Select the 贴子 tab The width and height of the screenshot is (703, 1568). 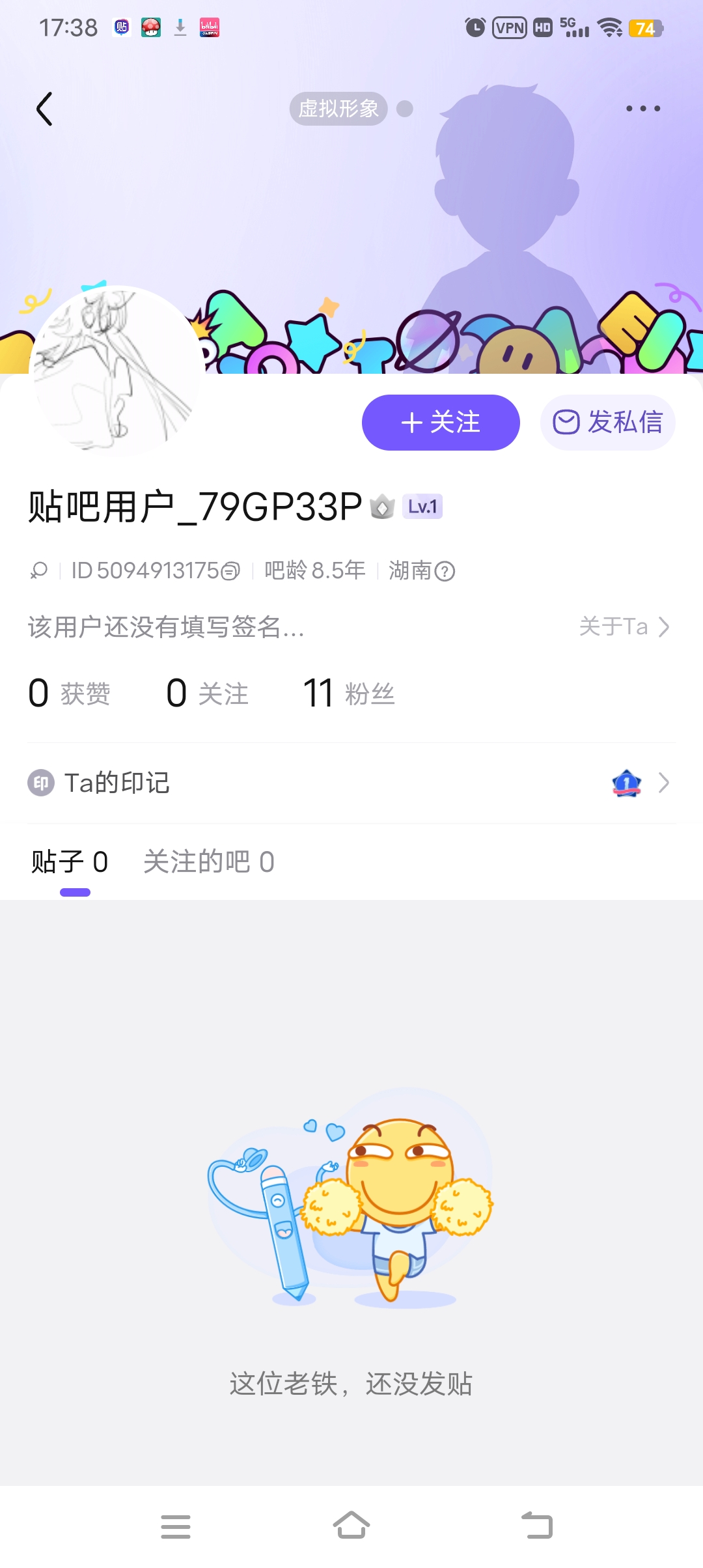70,862
